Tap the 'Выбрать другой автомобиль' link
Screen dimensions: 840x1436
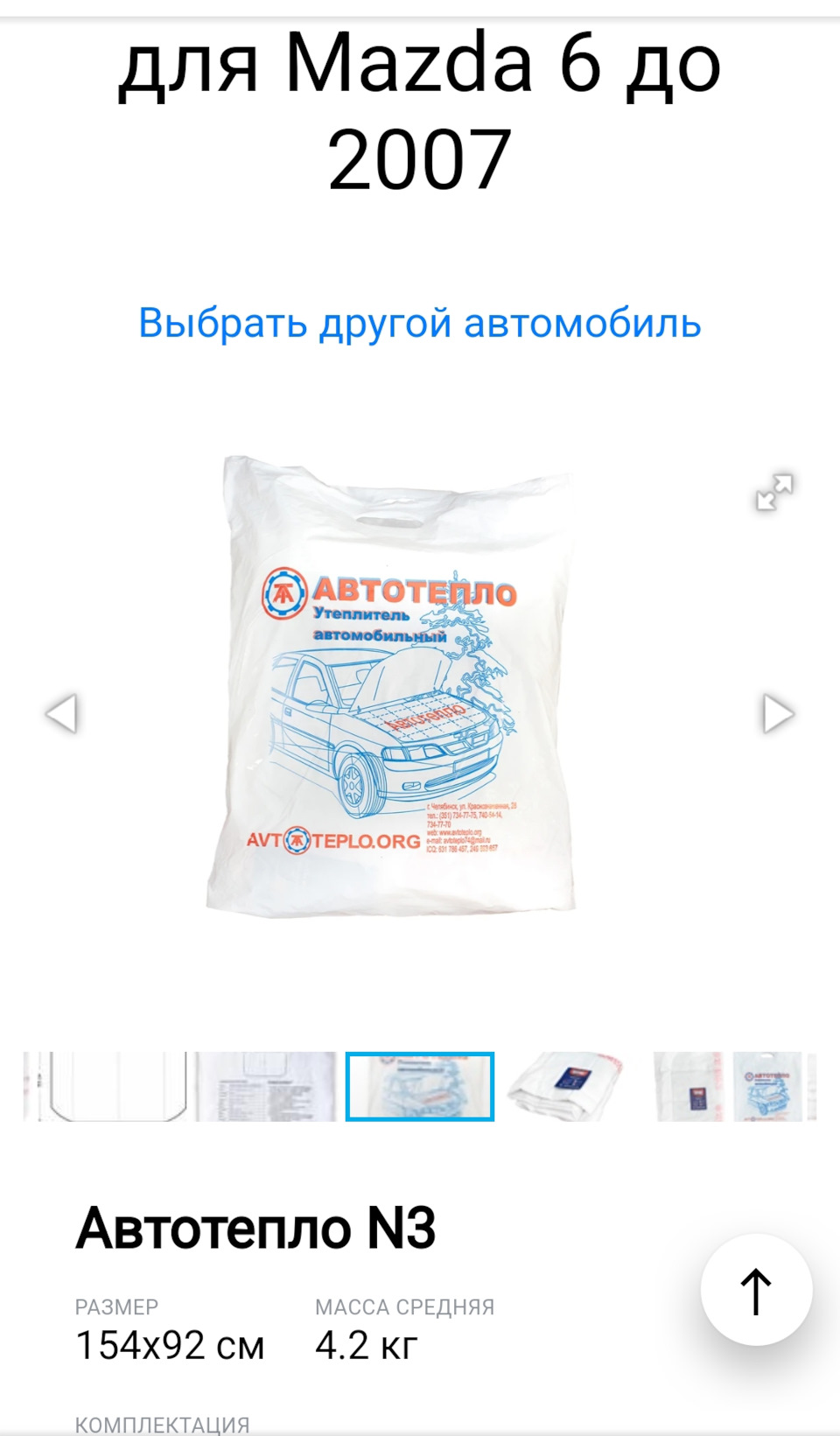click(419, 323)
